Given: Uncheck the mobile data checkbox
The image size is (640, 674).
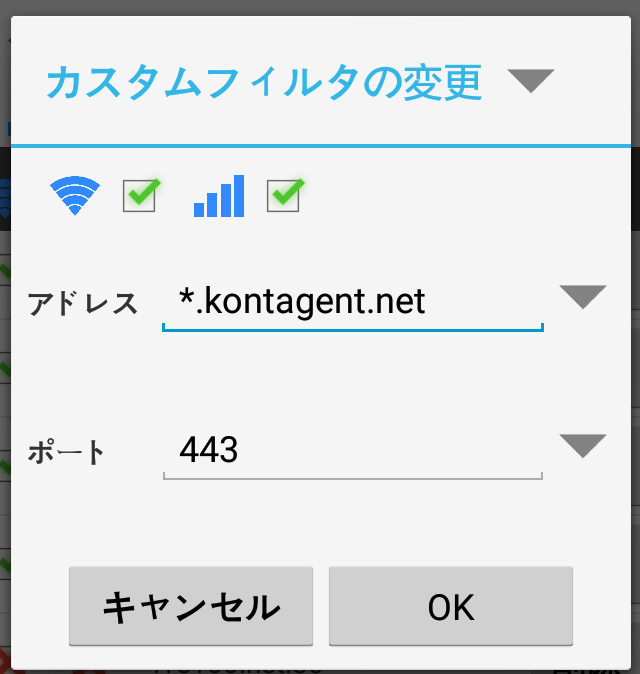Looking at the screenshot, I should point(285,195).
